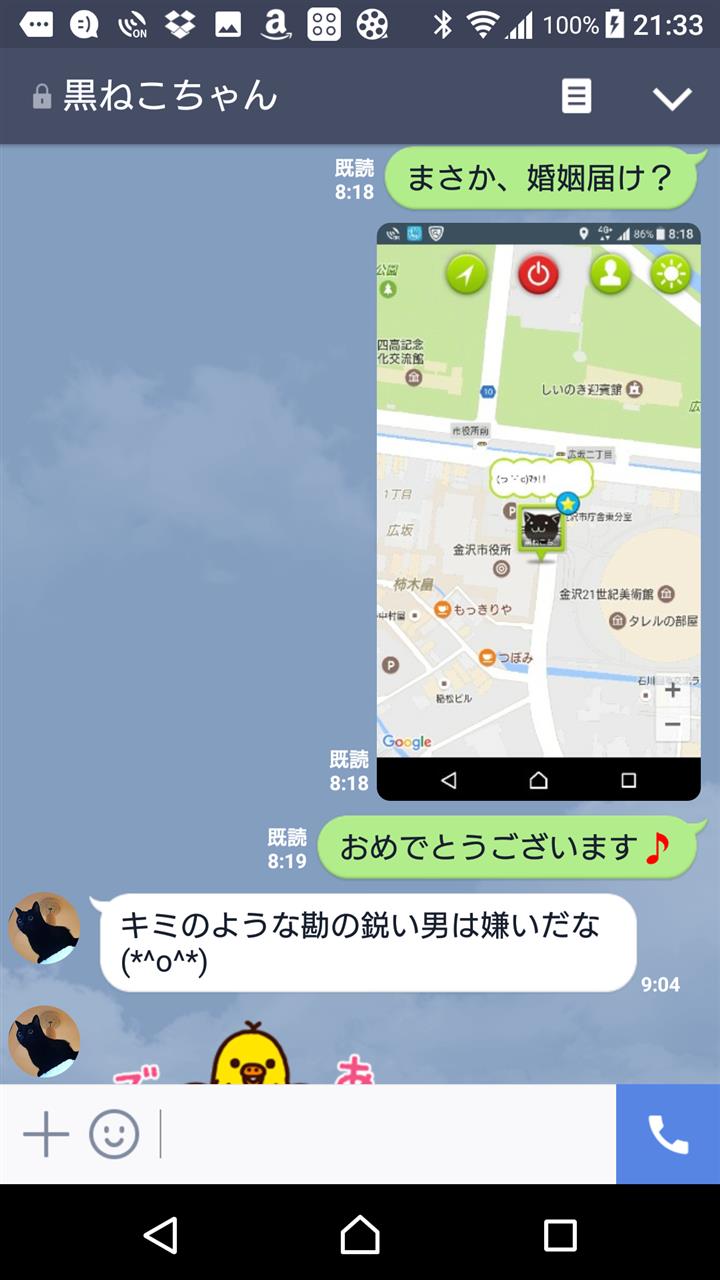720x1280 pixels.
Task: Open the yellow chick sticker message
Action: click(x=250, y=1053)
